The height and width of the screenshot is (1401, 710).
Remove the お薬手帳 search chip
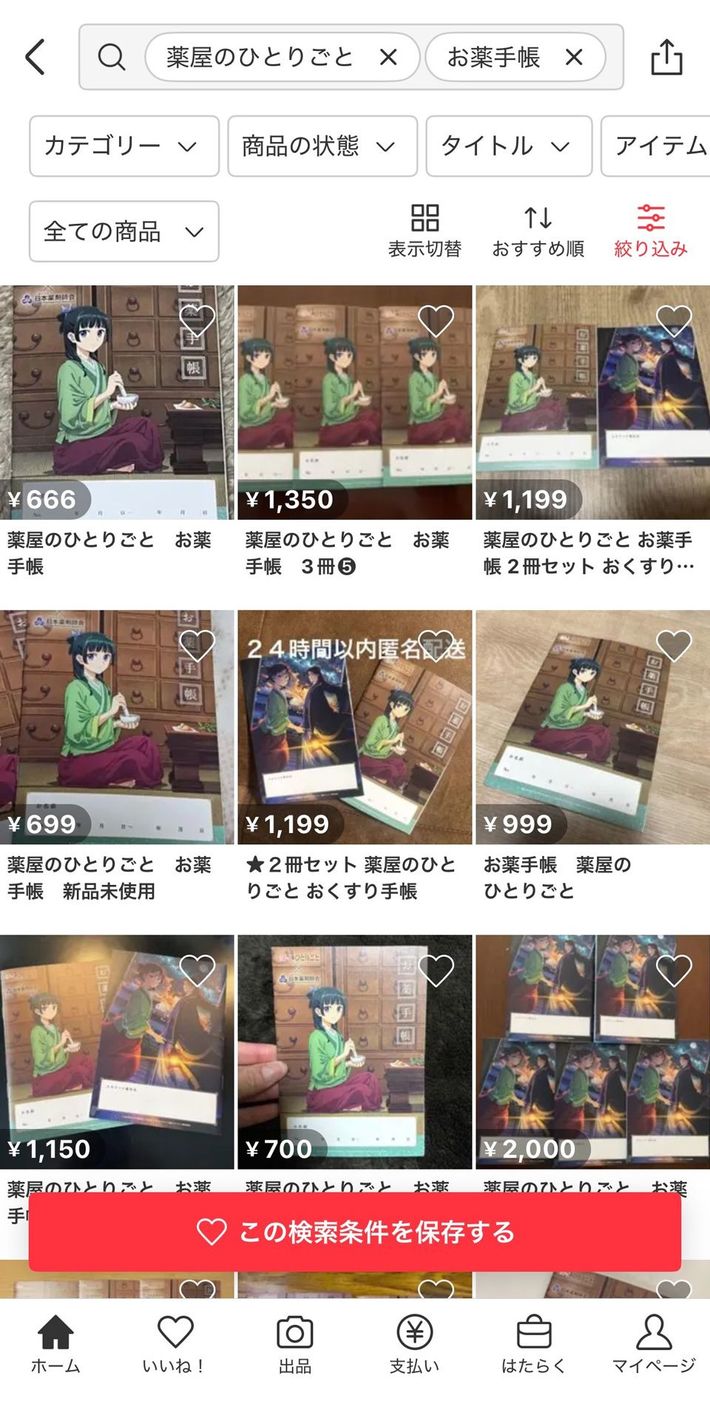(573, 58)
